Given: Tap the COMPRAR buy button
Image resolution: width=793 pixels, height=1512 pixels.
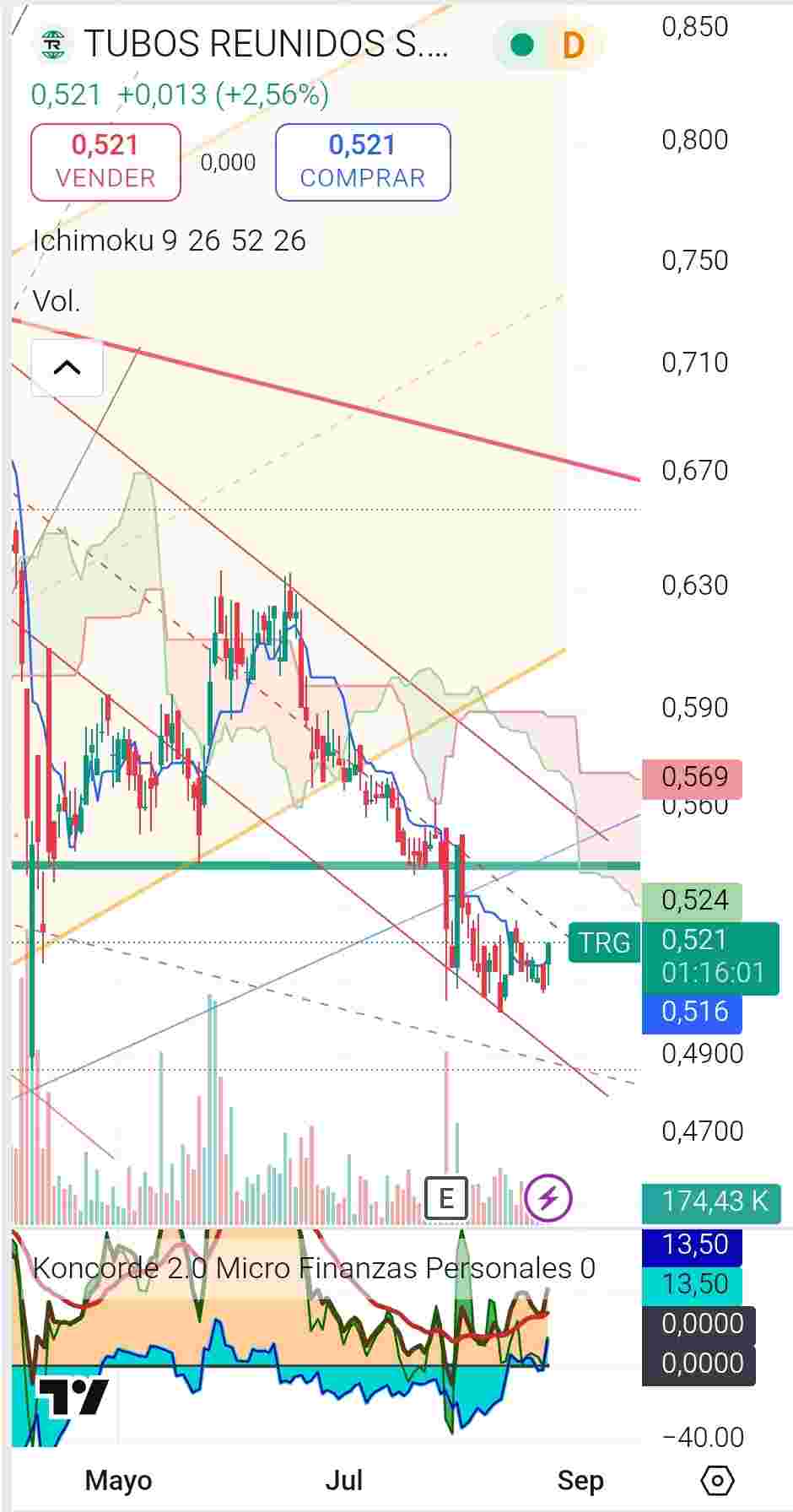Looking at the screenshot, I should point(363,162).
